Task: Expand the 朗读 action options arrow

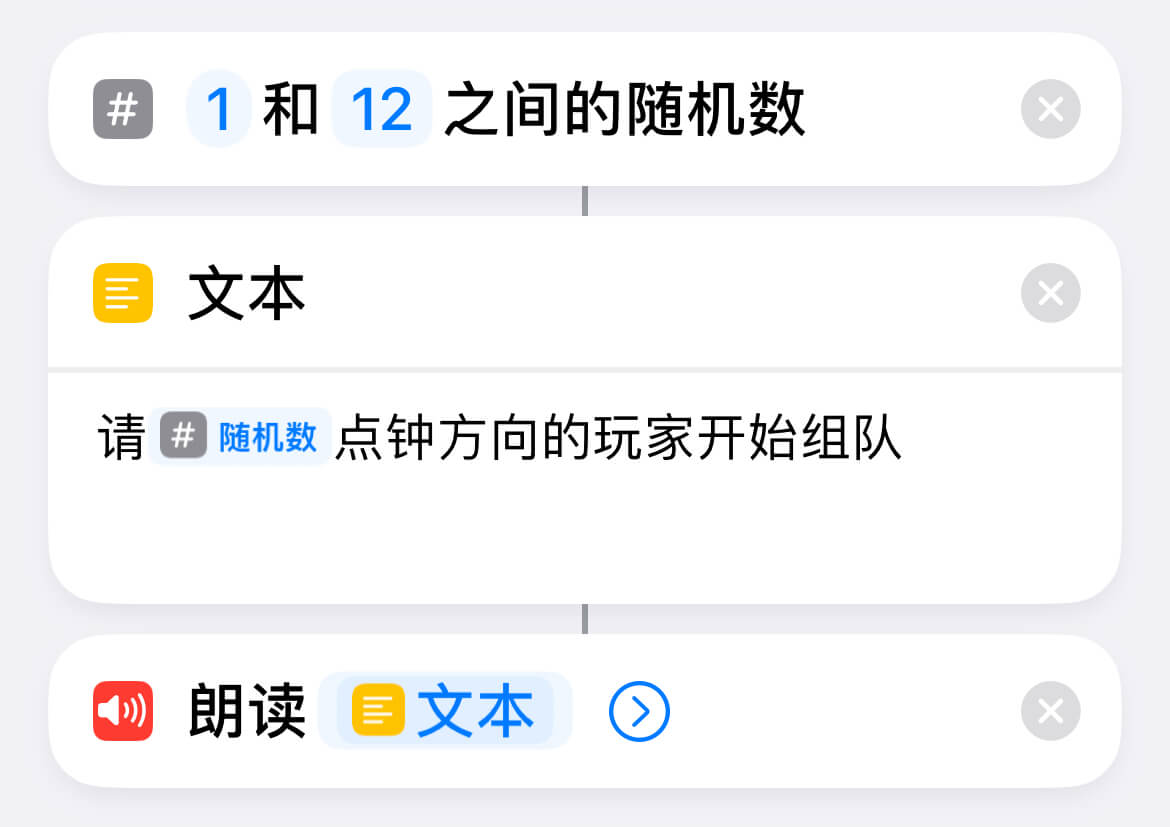Action: (639, 712)
